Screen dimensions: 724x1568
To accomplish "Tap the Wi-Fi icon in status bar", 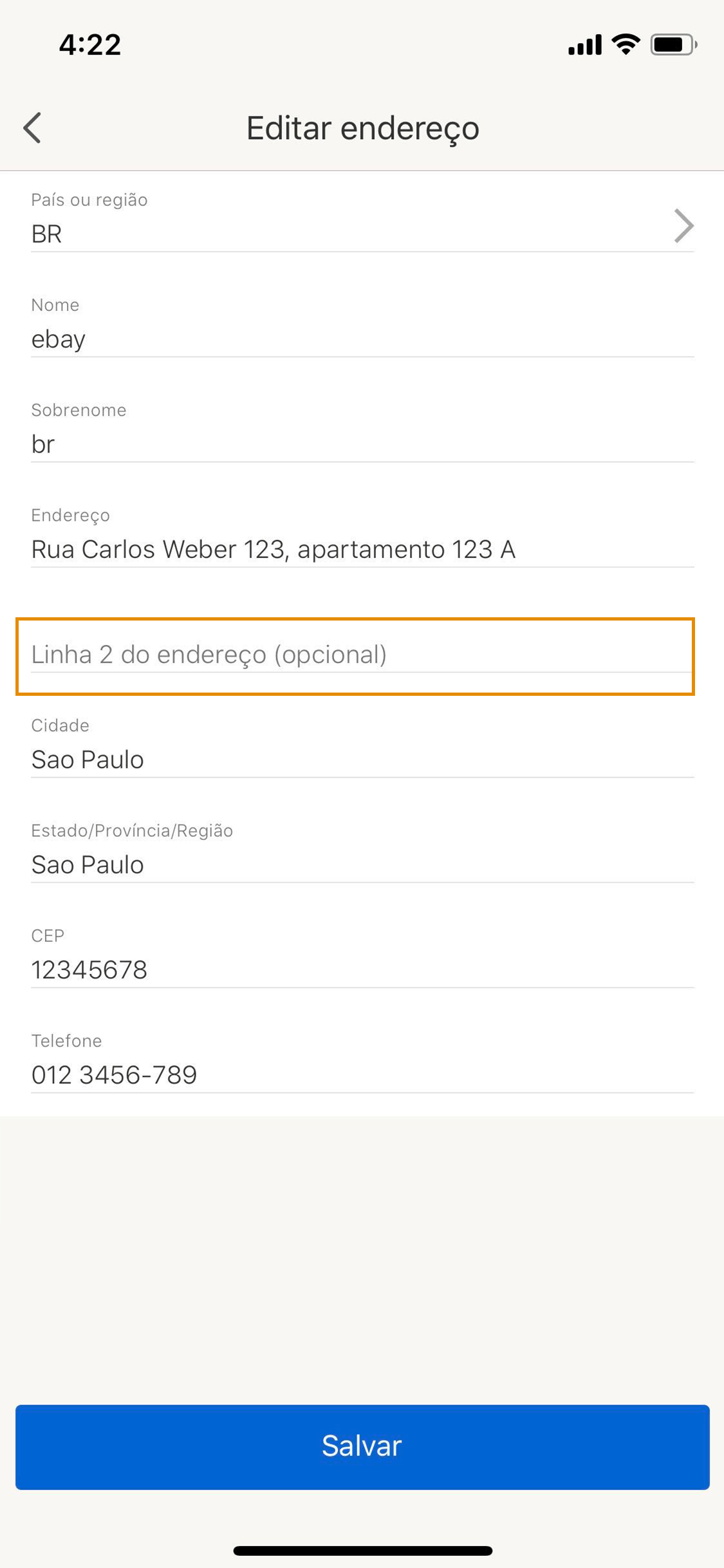I will pyautogui.click(x=624, y=43).
